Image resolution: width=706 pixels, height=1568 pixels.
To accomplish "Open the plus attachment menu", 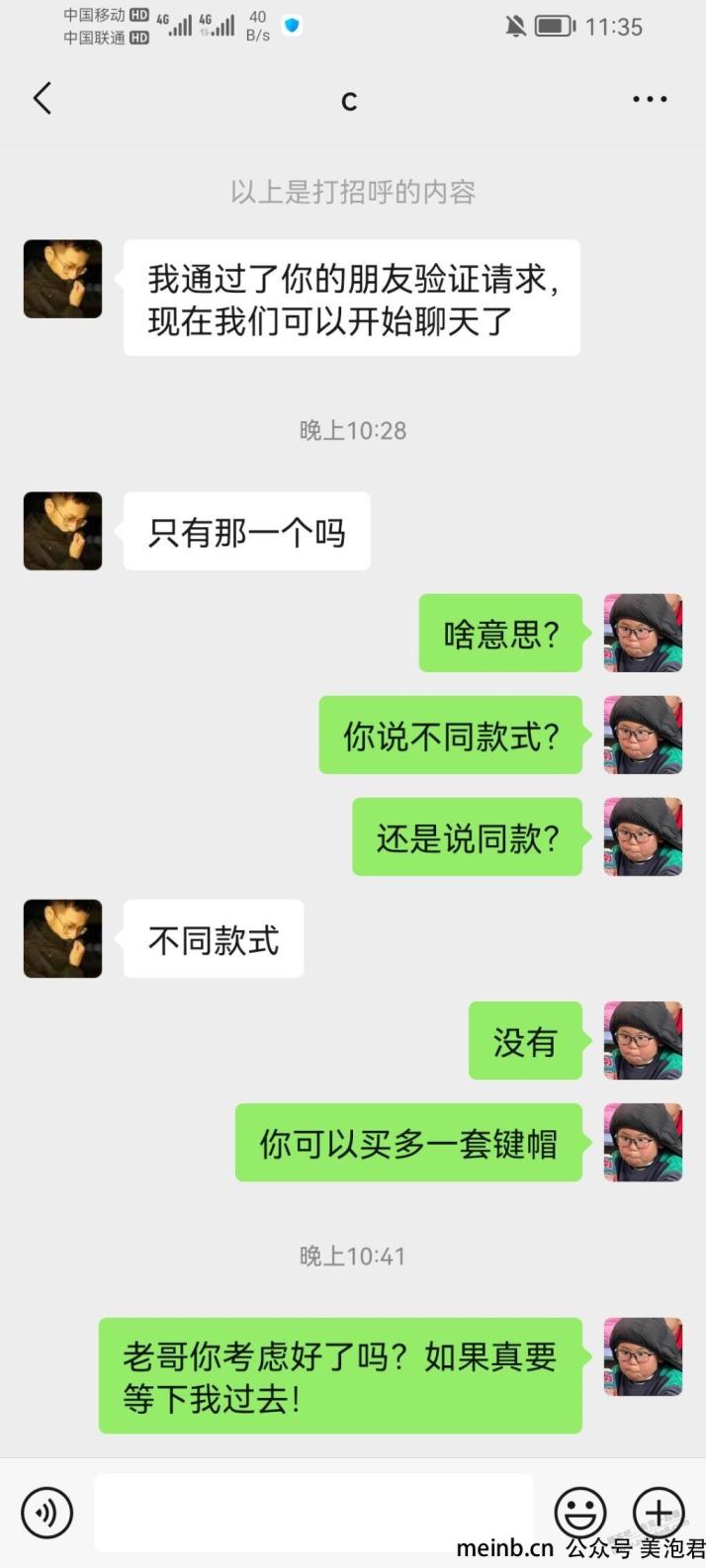I will click(659, 1512).
